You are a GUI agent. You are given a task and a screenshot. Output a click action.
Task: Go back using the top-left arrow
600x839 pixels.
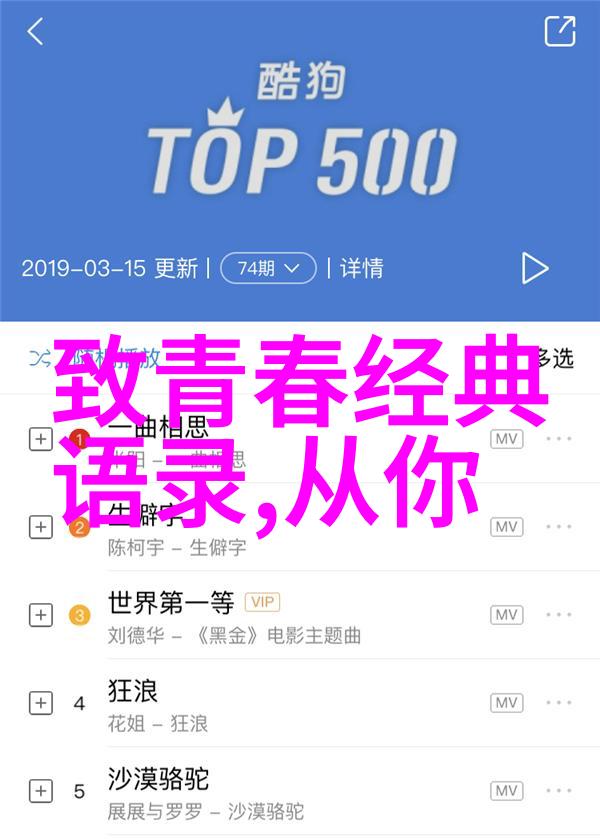tap(35, 31)
